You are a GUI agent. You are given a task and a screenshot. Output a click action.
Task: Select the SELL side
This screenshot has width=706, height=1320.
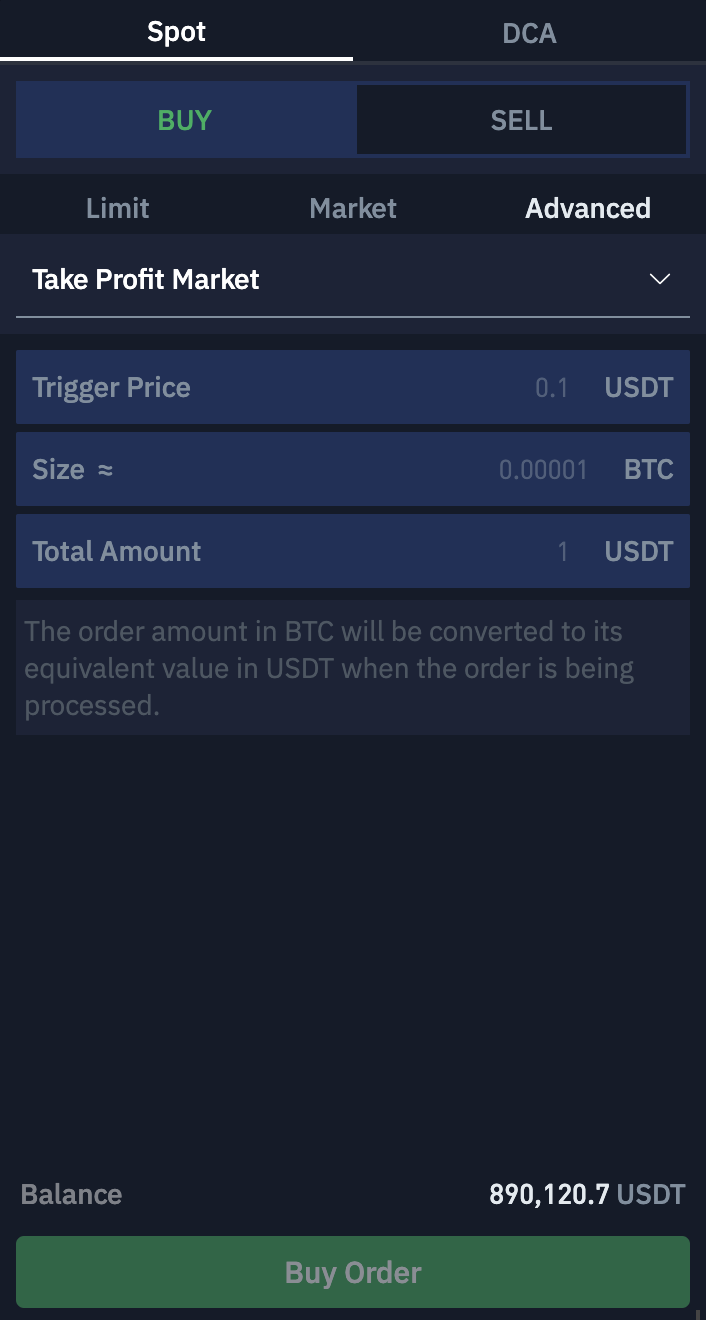coord(521,120)
